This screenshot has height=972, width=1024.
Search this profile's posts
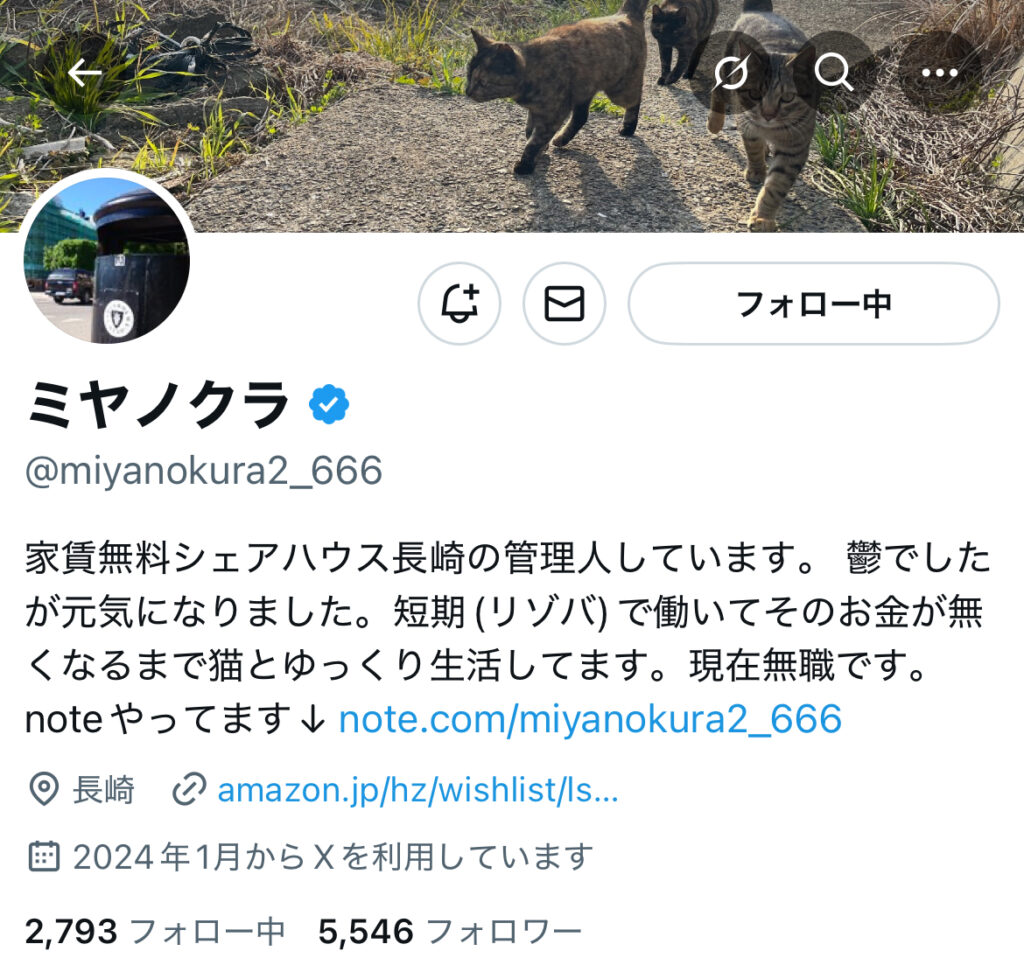click(x=832, y=72)
